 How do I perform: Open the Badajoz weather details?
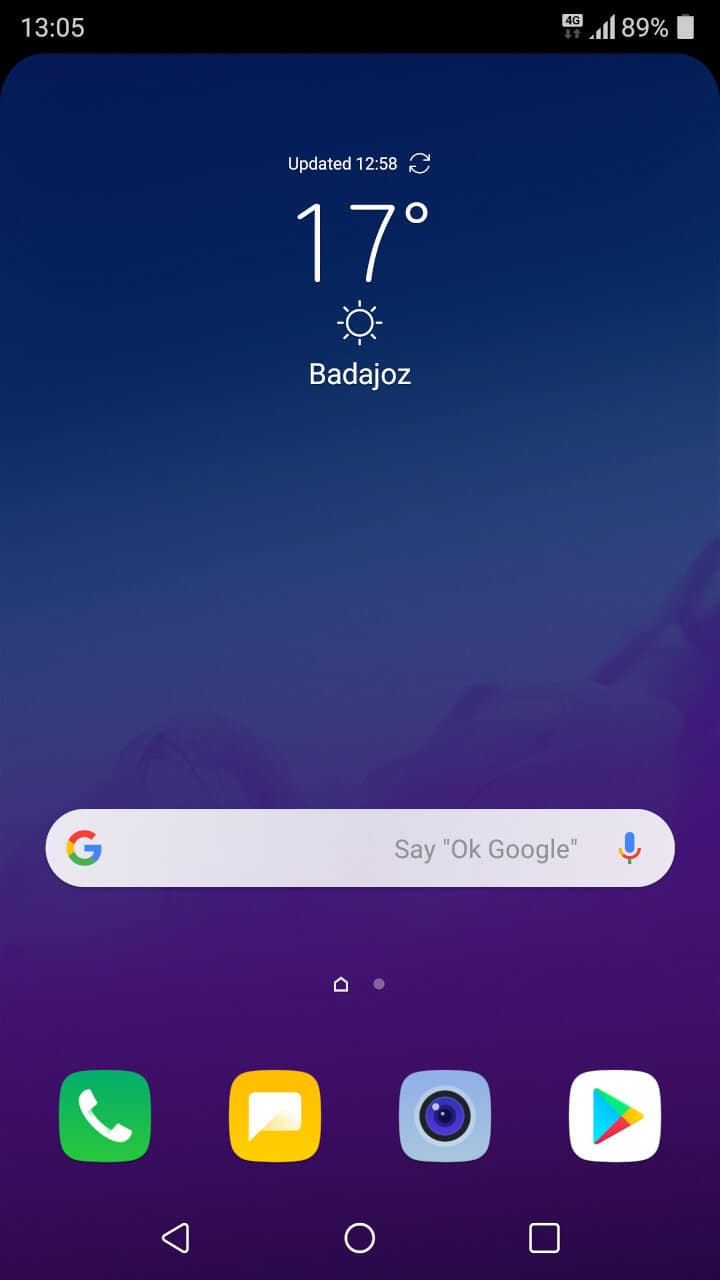click(x=360, y=374)
